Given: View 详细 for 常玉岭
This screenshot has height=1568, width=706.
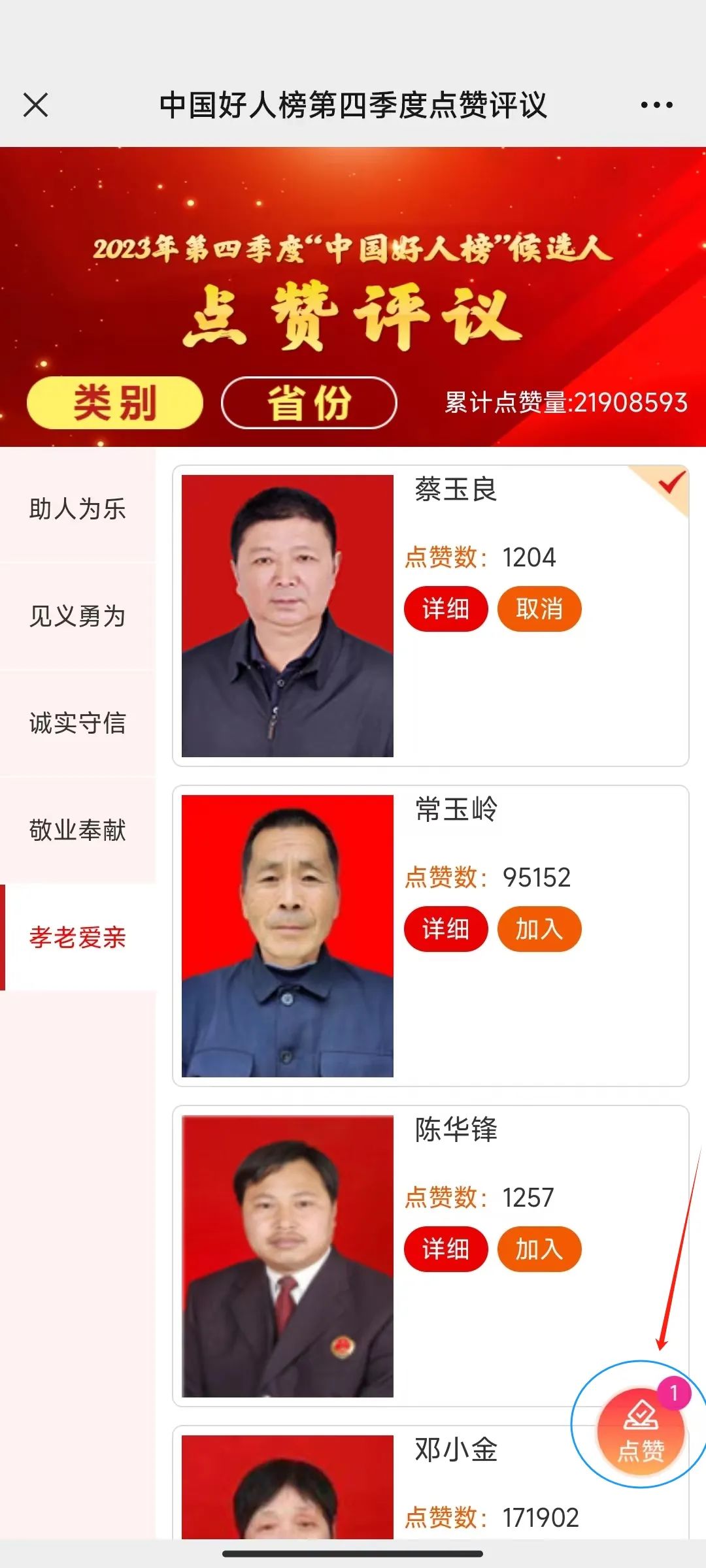Looking at the screenshot, I should (446, 929).
